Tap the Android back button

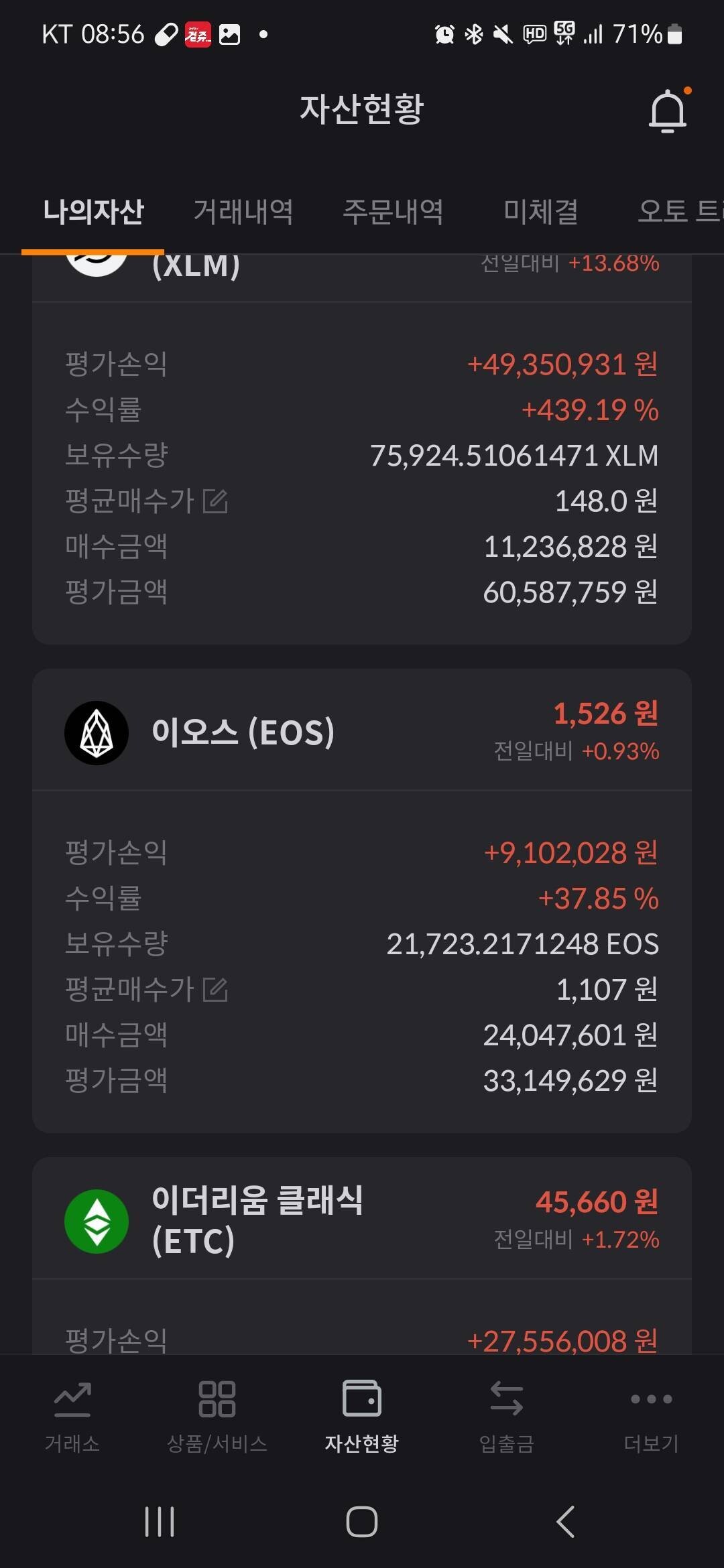pos(566,1520)
